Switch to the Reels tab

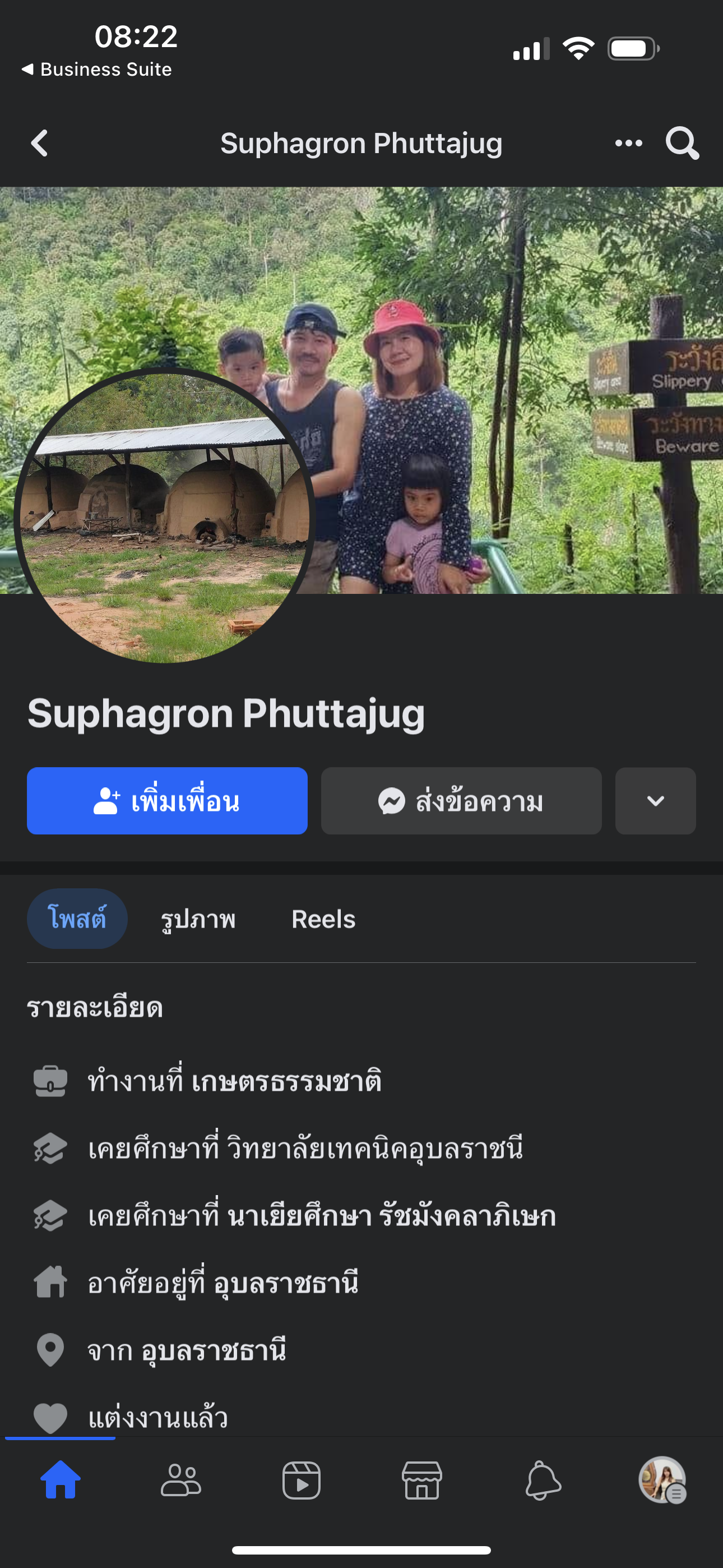[323, 919]
